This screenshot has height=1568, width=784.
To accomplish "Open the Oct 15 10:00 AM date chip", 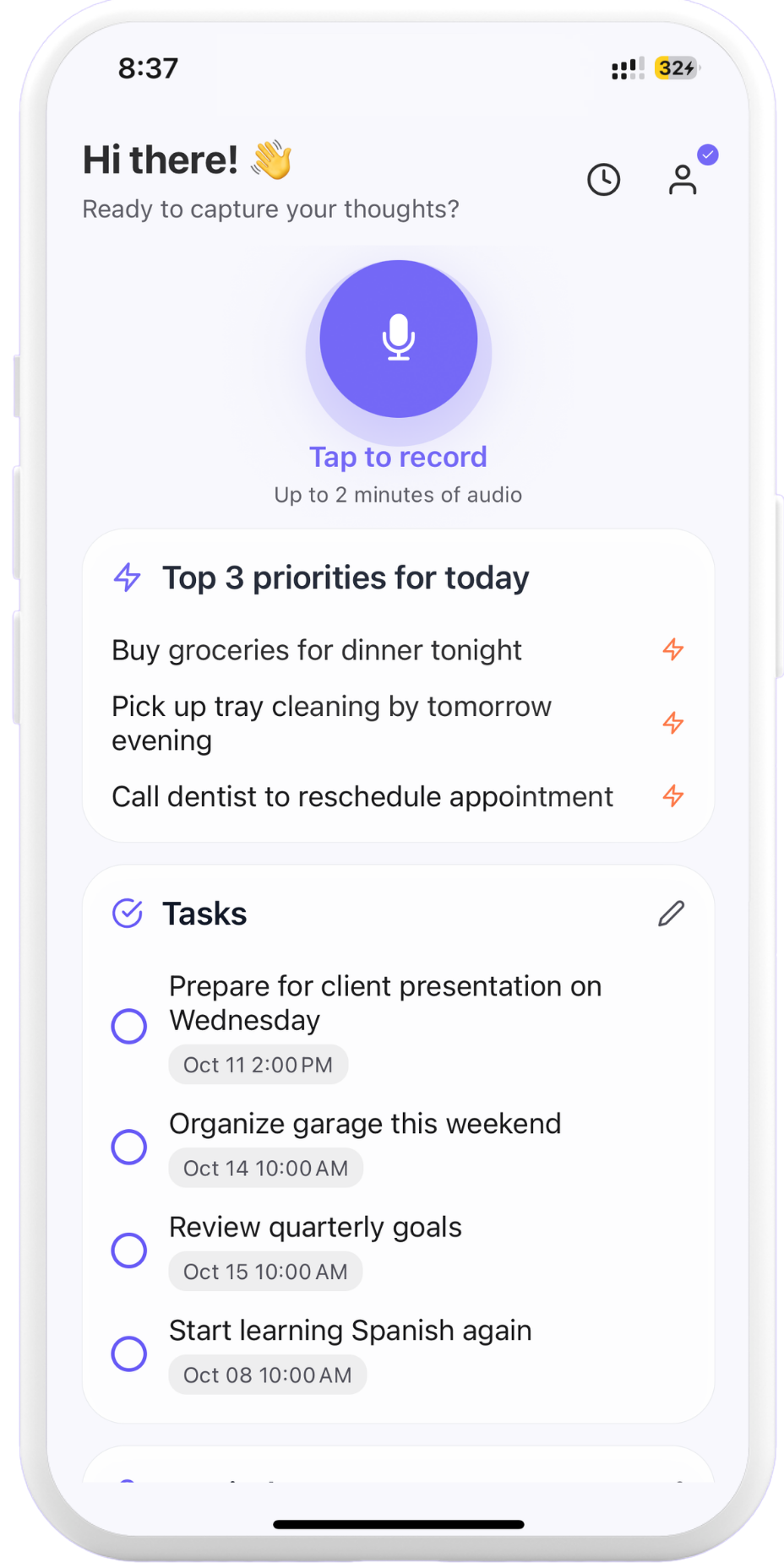I will click(265, 1272).
